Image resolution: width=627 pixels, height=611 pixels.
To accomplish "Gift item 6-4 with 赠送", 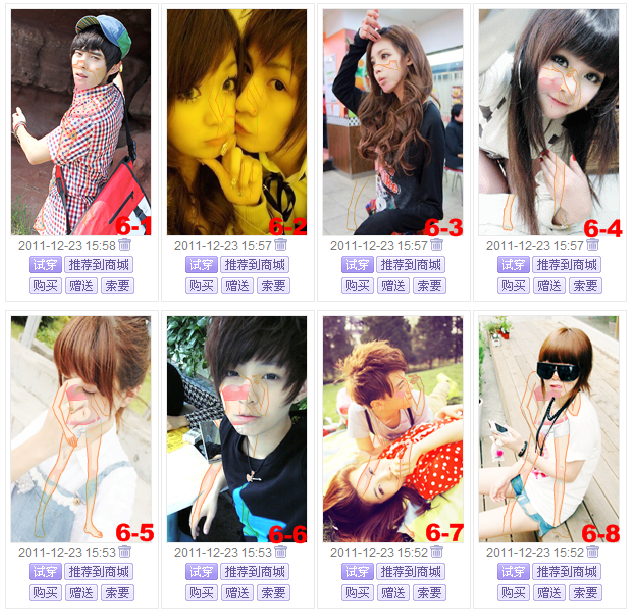I will pos(549,286).
